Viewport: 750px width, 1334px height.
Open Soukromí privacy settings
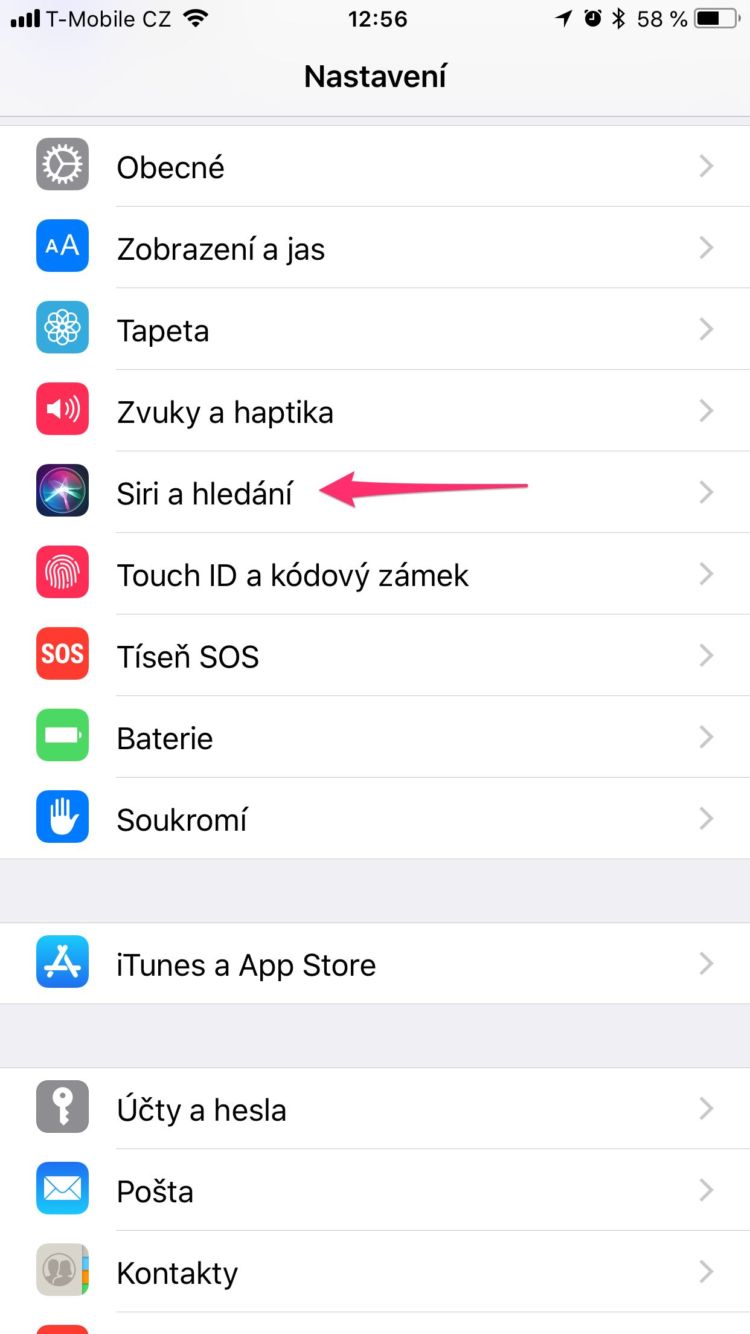coord(375,819)
